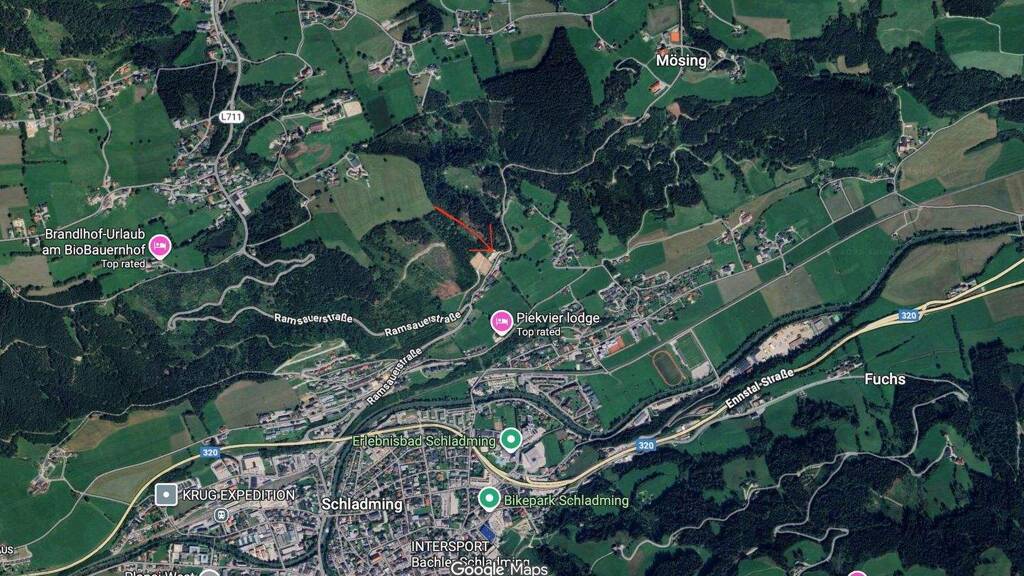
Task: Tap the Erlebnisbad Schladming marker
Action: click(x=511, y=439)
